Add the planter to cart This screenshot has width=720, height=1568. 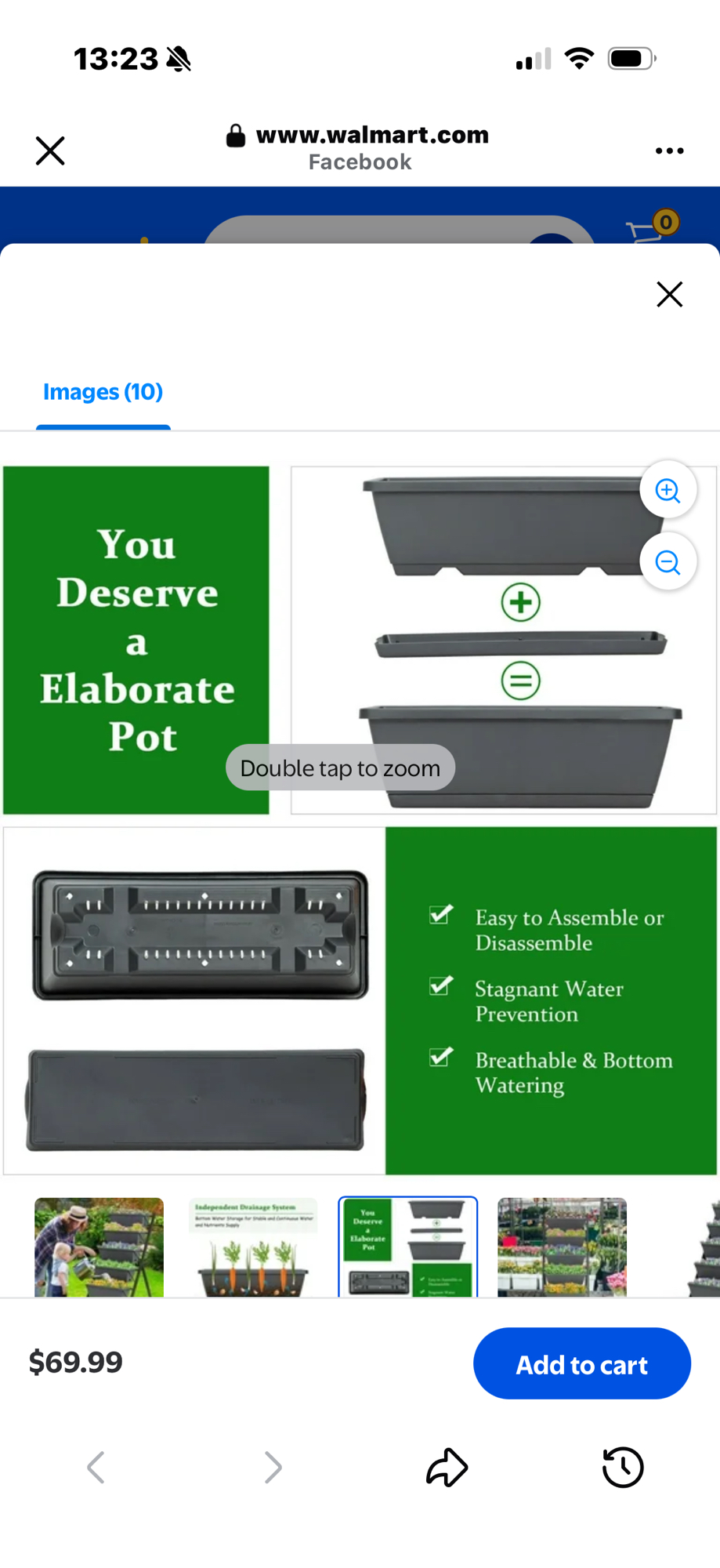click(581, 1364)
